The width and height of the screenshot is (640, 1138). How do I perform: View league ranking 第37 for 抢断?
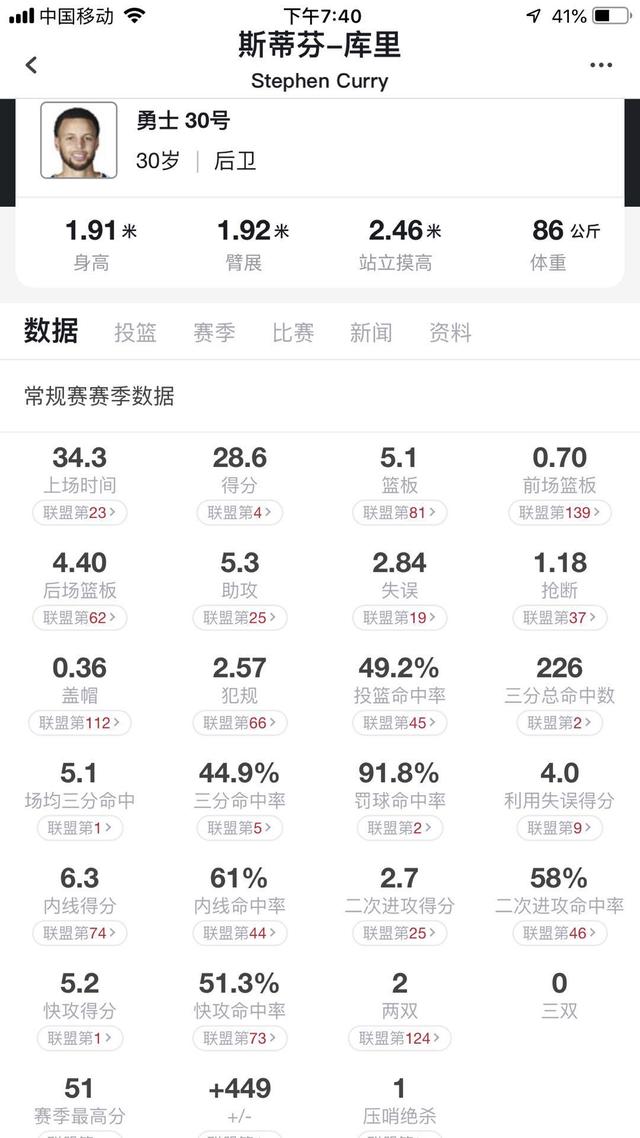point(559,618)
